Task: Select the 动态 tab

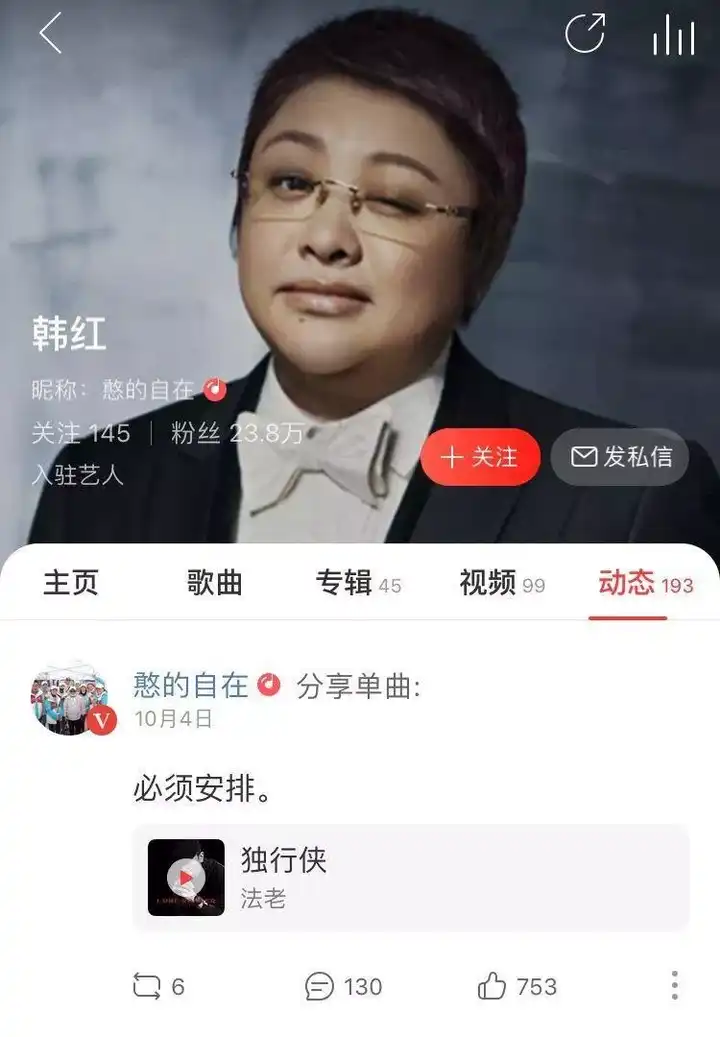Action: coord(643,583)
